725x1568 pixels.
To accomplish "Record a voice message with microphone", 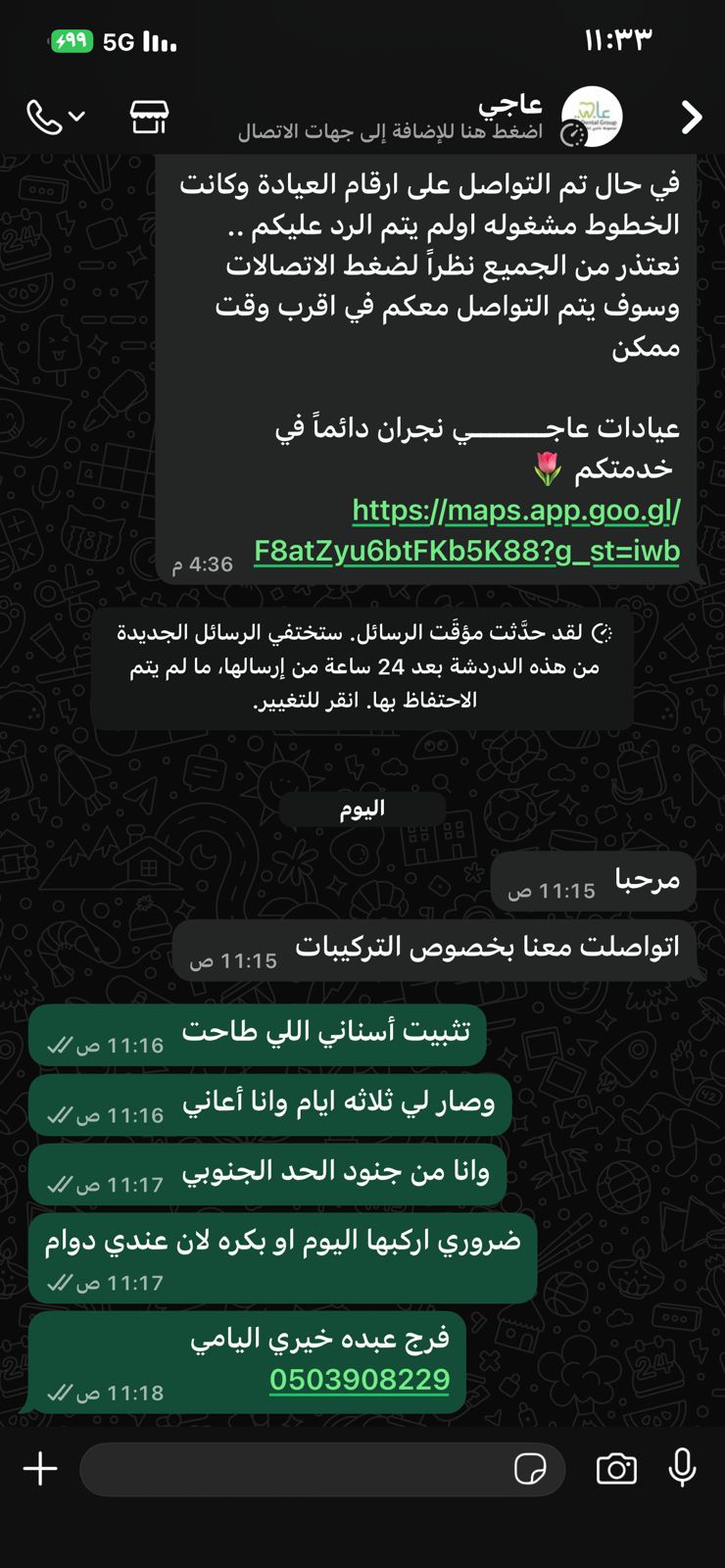I will [x=683, y=1469].
